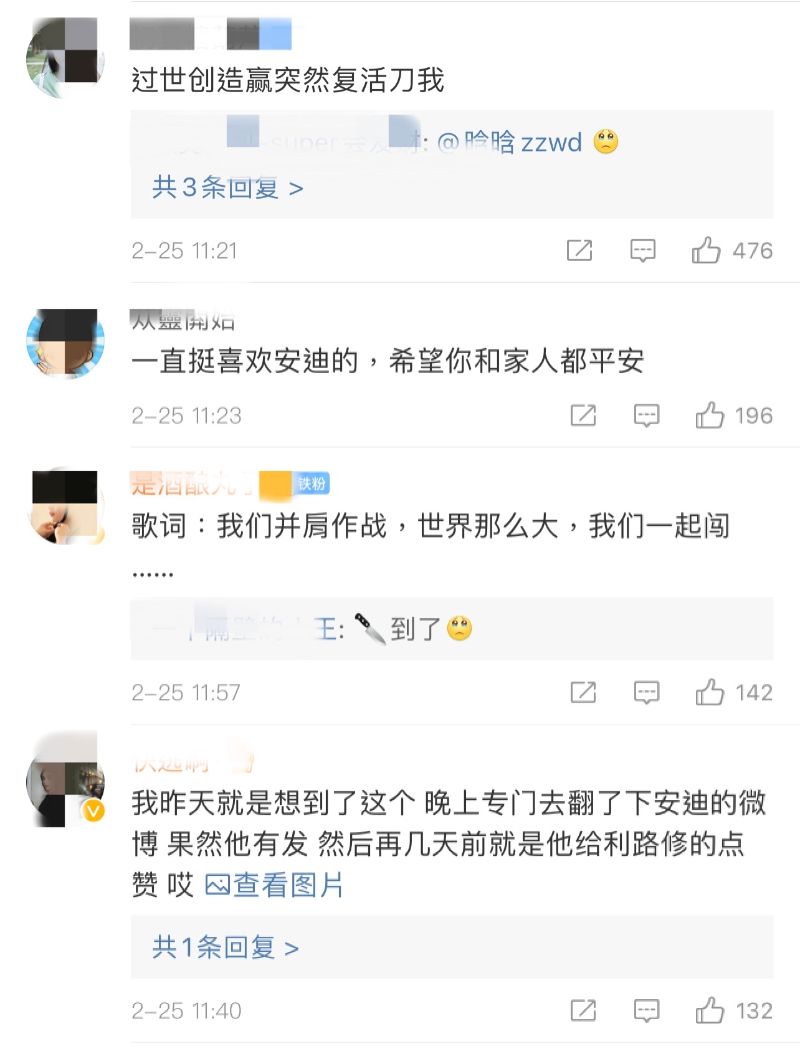Image resolution: width=800 pixels, height=1054 pixels.
Task: Like the comment posted at 2-25 11:21
Action: 707,250
